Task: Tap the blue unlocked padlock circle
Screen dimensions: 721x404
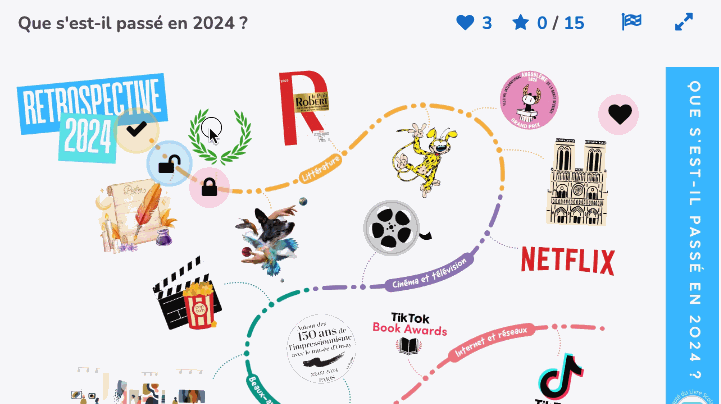Action: tap(169, 164)
